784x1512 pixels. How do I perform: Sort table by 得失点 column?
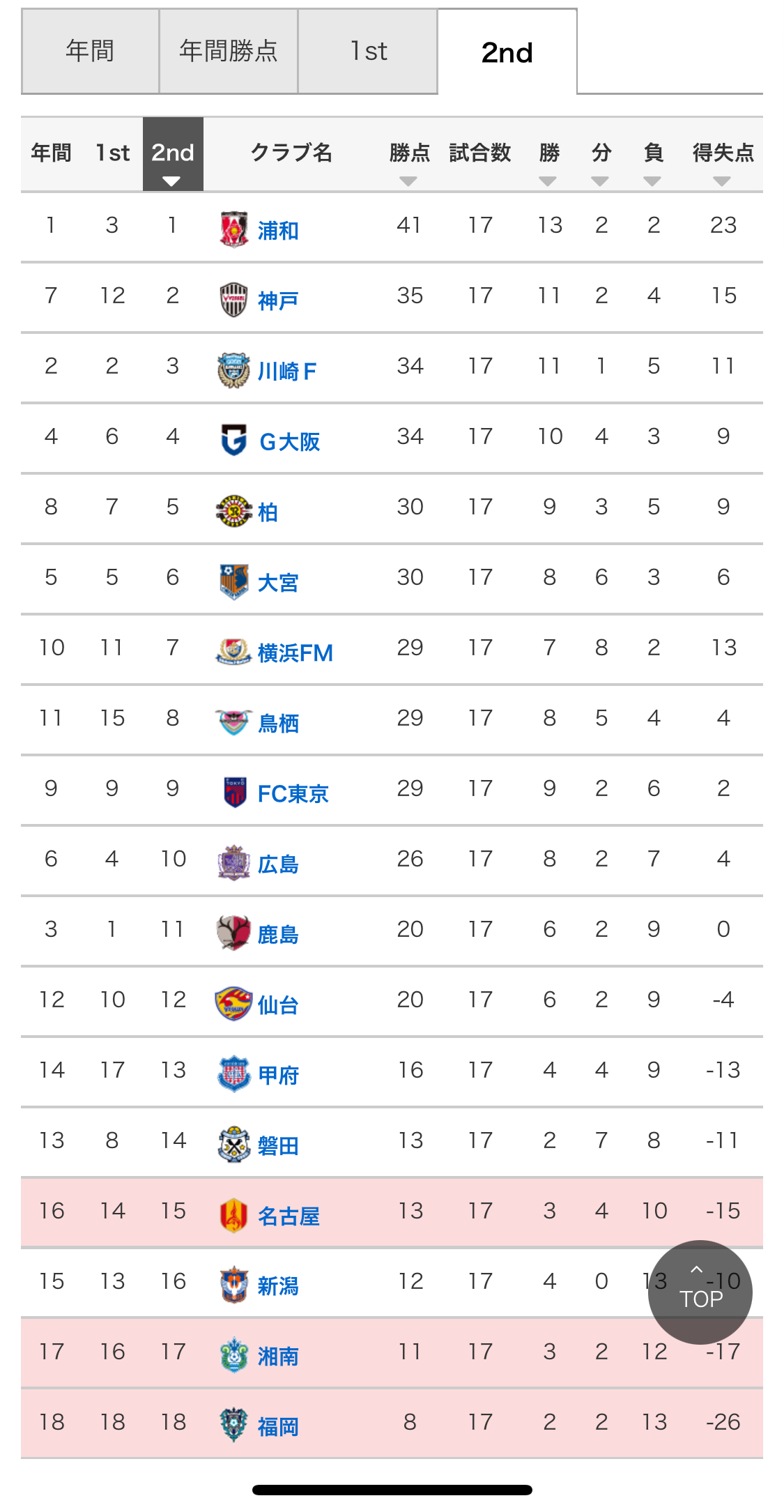[x=723, y=160]
